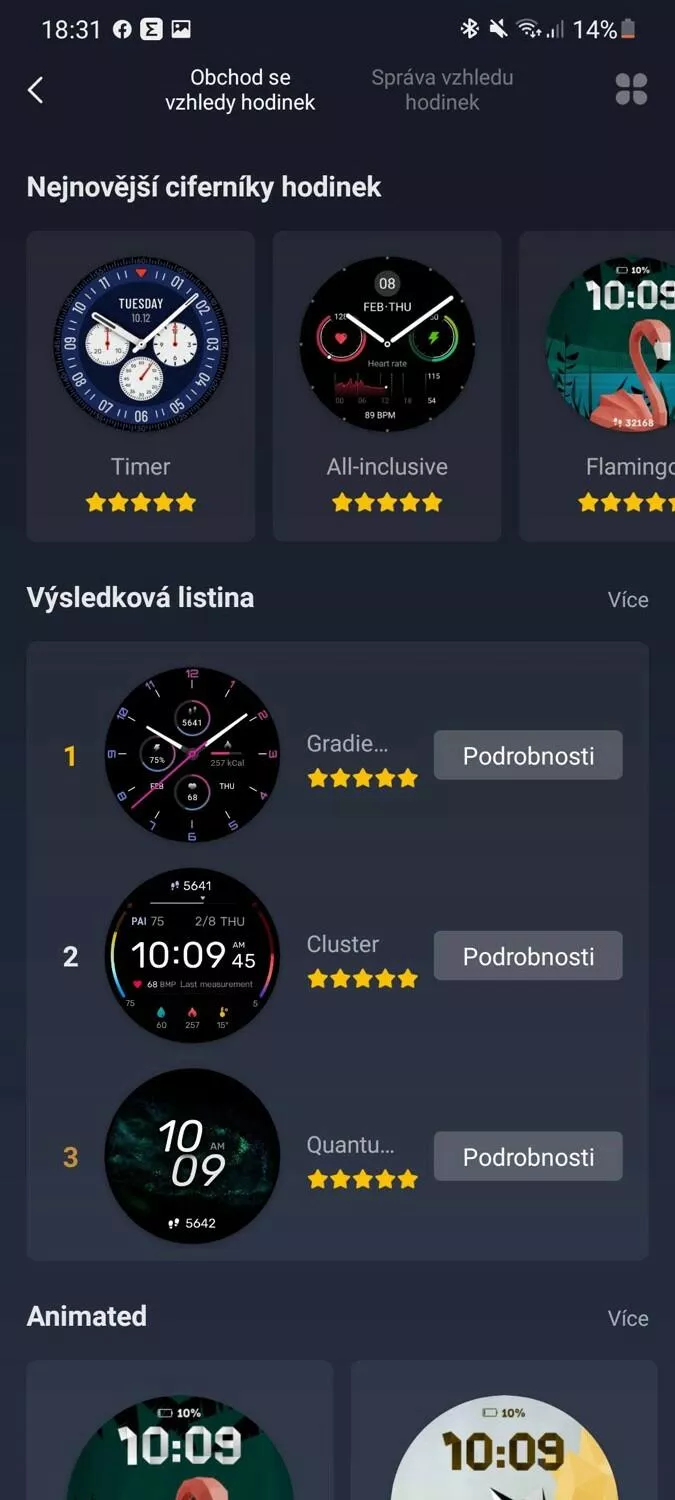Tap Více next to Výsledková listina
This screenshot has width=675, height=1500.
(628, 600)
